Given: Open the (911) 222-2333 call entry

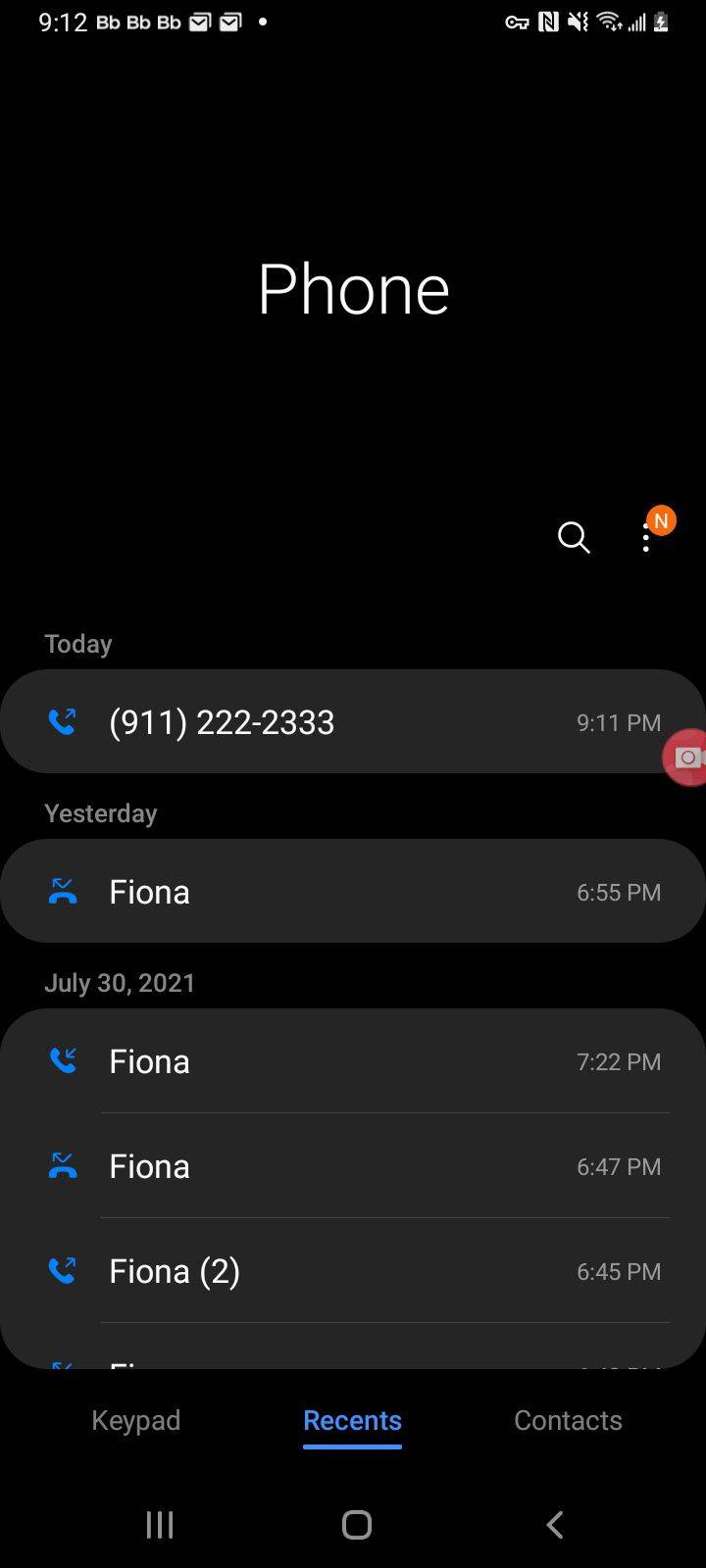Looking at the screenshot, I should click(353, 722).
